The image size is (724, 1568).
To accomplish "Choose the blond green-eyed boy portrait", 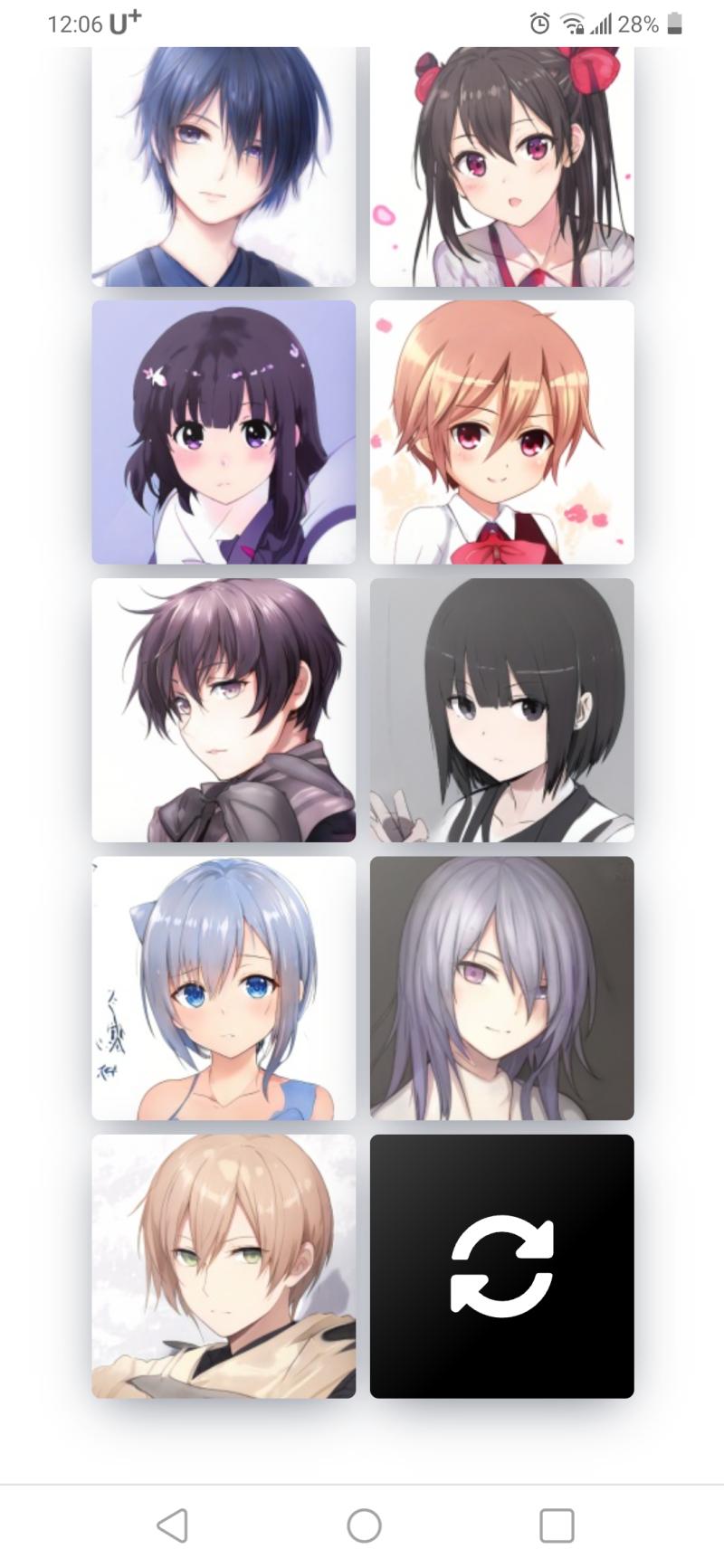I will tap(224, 1267).
